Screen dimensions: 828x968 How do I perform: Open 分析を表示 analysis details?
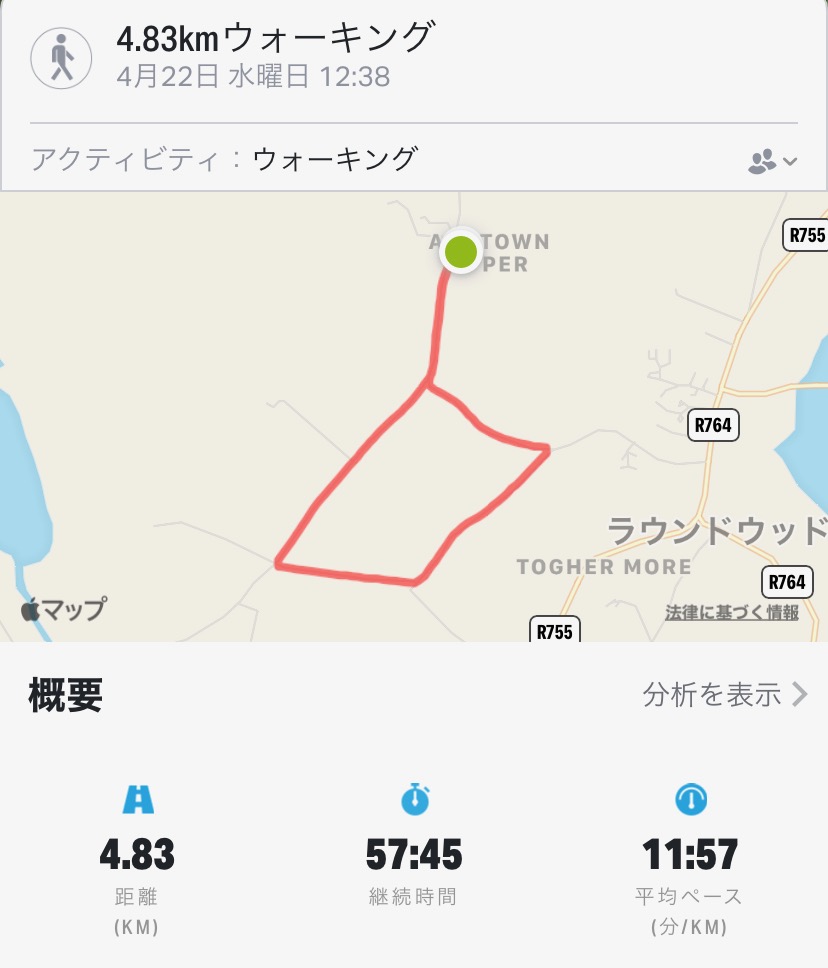point(724,694)
